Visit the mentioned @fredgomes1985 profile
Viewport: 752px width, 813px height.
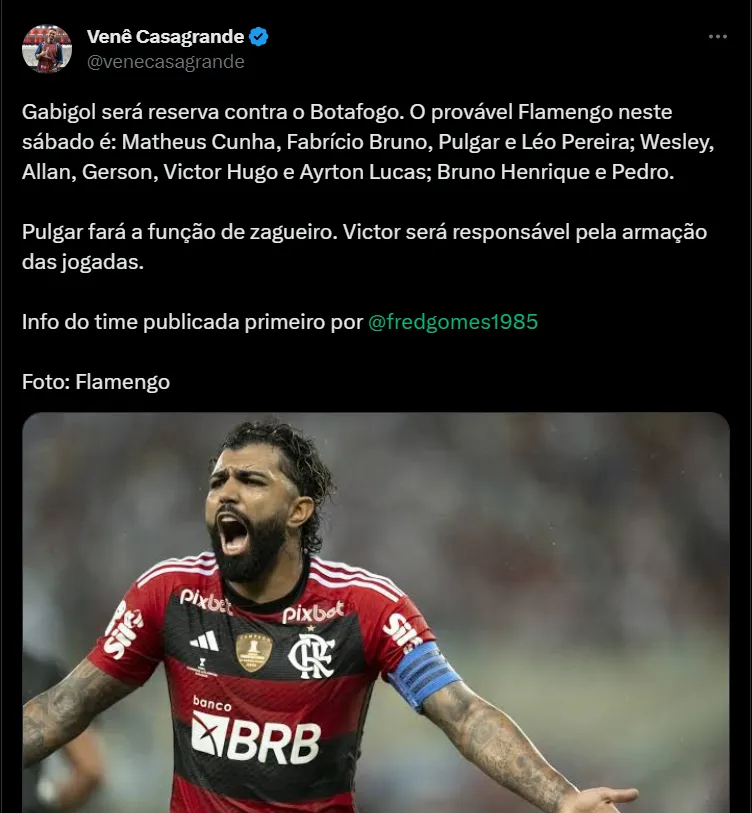tap(453, 322)
